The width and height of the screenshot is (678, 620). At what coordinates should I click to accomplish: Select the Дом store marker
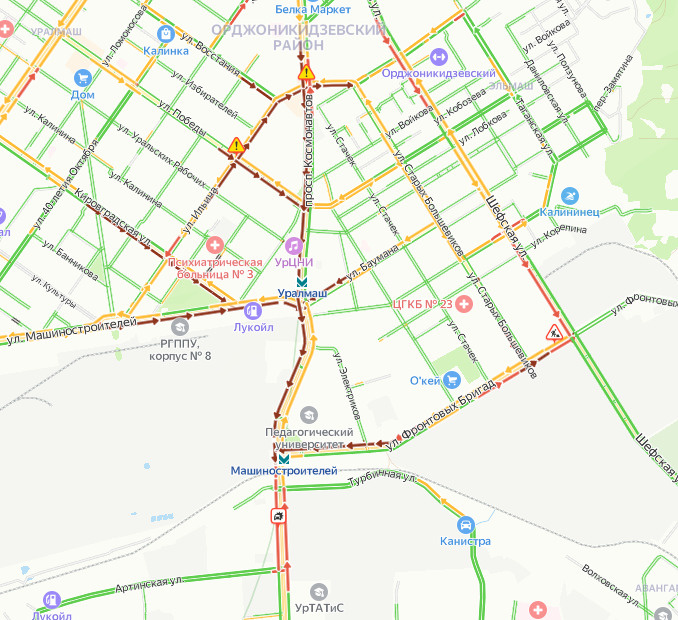click(x=82, y=77)
